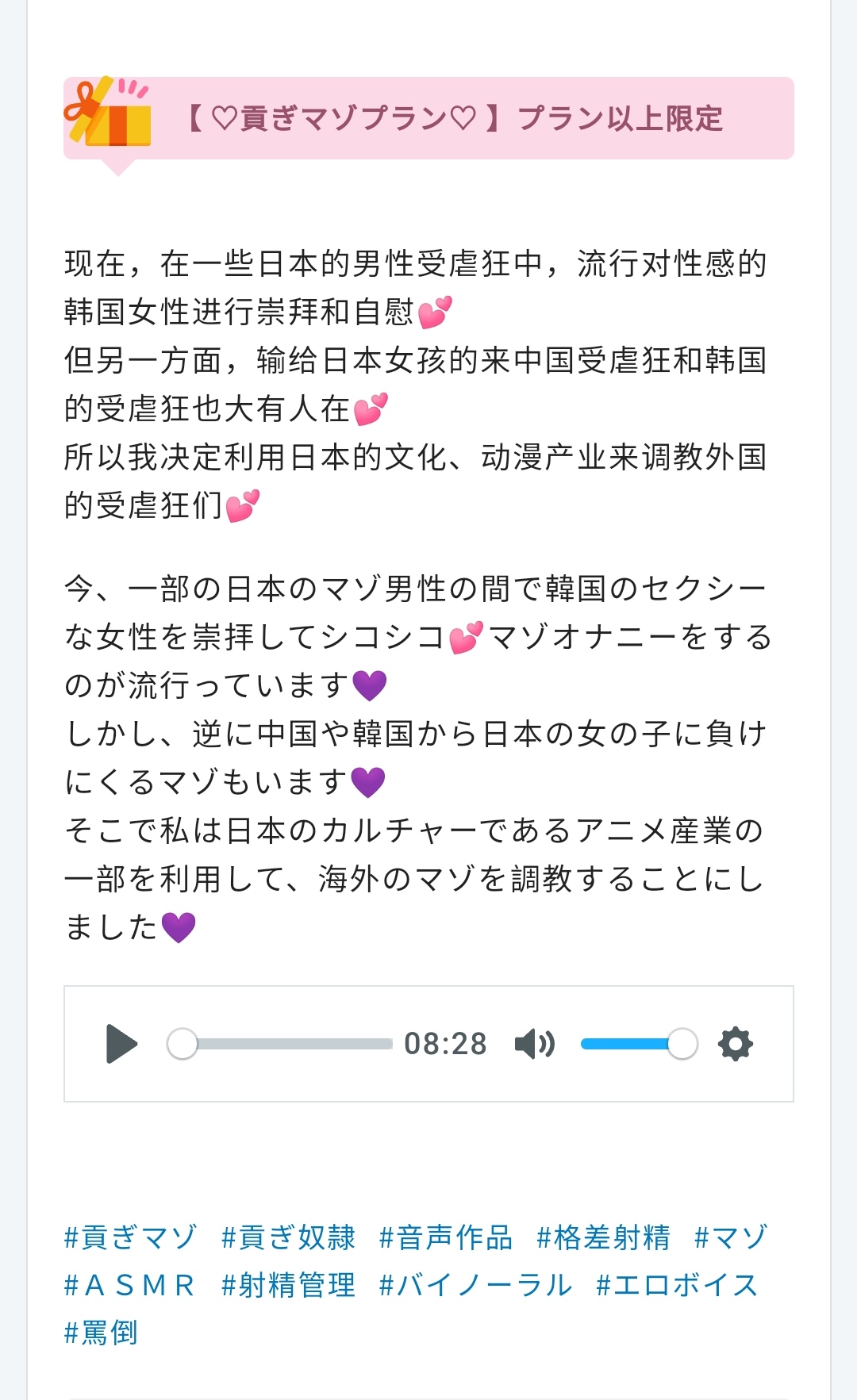
Task: View the #ＡＳＭＲ tag page
Action: click(130, 1285)
